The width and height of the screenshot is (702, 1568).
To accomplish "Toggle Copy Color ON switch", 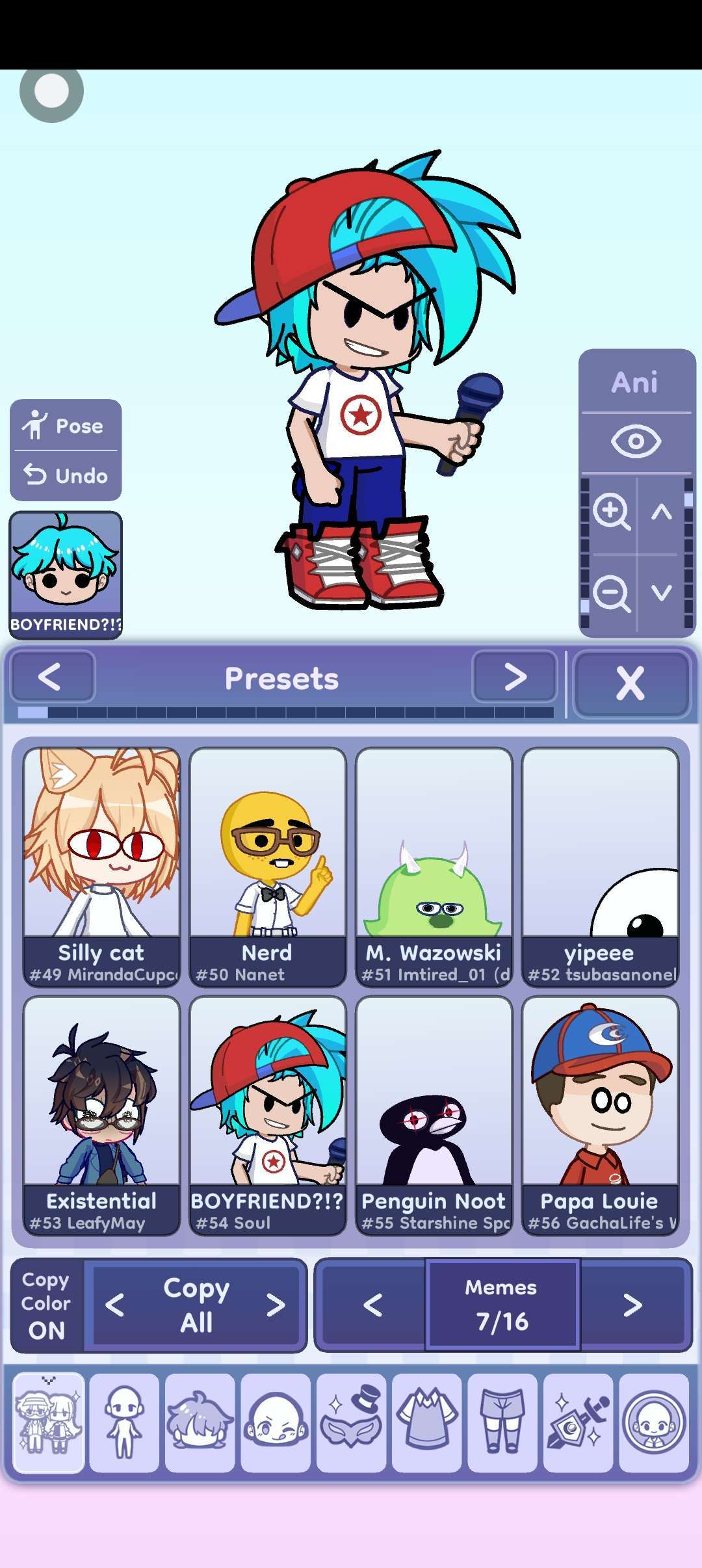I will click(x=46, y=1305).
